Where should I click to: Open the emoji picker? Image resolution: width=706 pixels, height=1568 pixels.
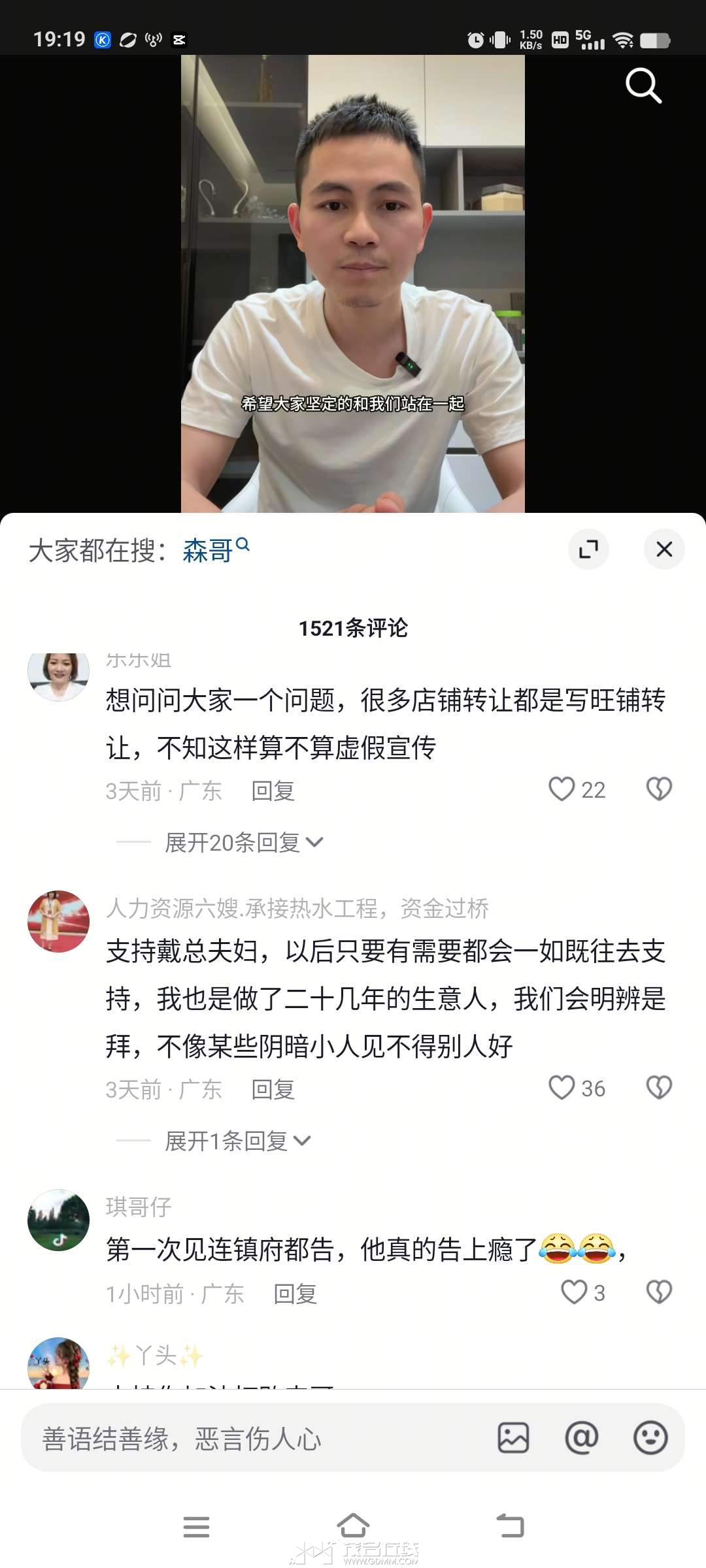[x=650, y=1438]
